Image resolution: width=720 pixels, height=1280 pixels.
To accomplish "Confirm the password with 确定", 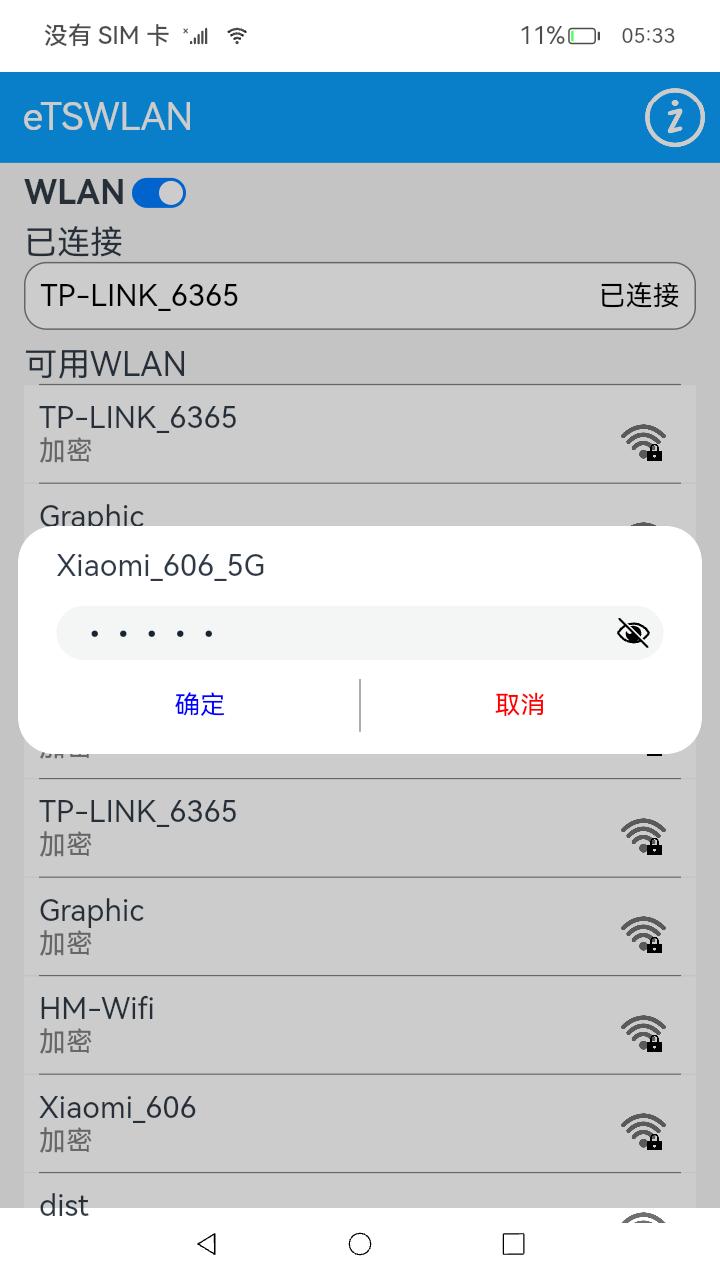I will (x=200, y=705).
